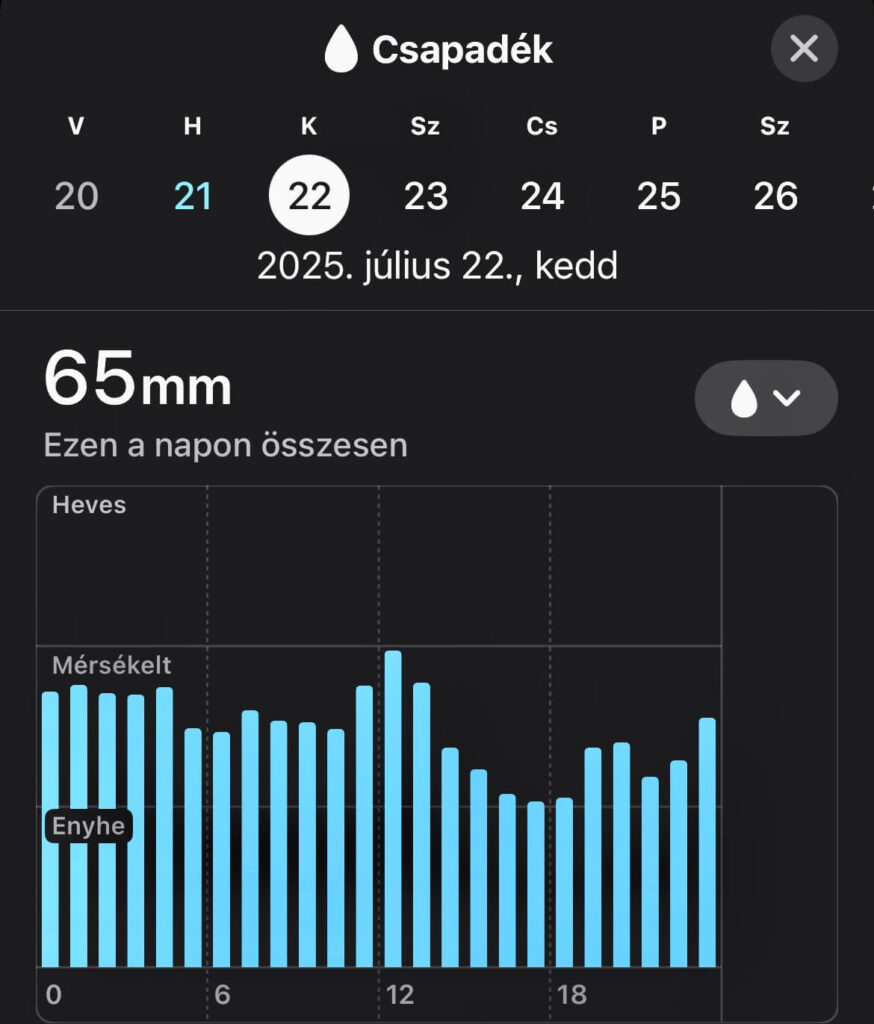Select Sunday the 20th
The image size is (874, 1024).
coord(76,196)
